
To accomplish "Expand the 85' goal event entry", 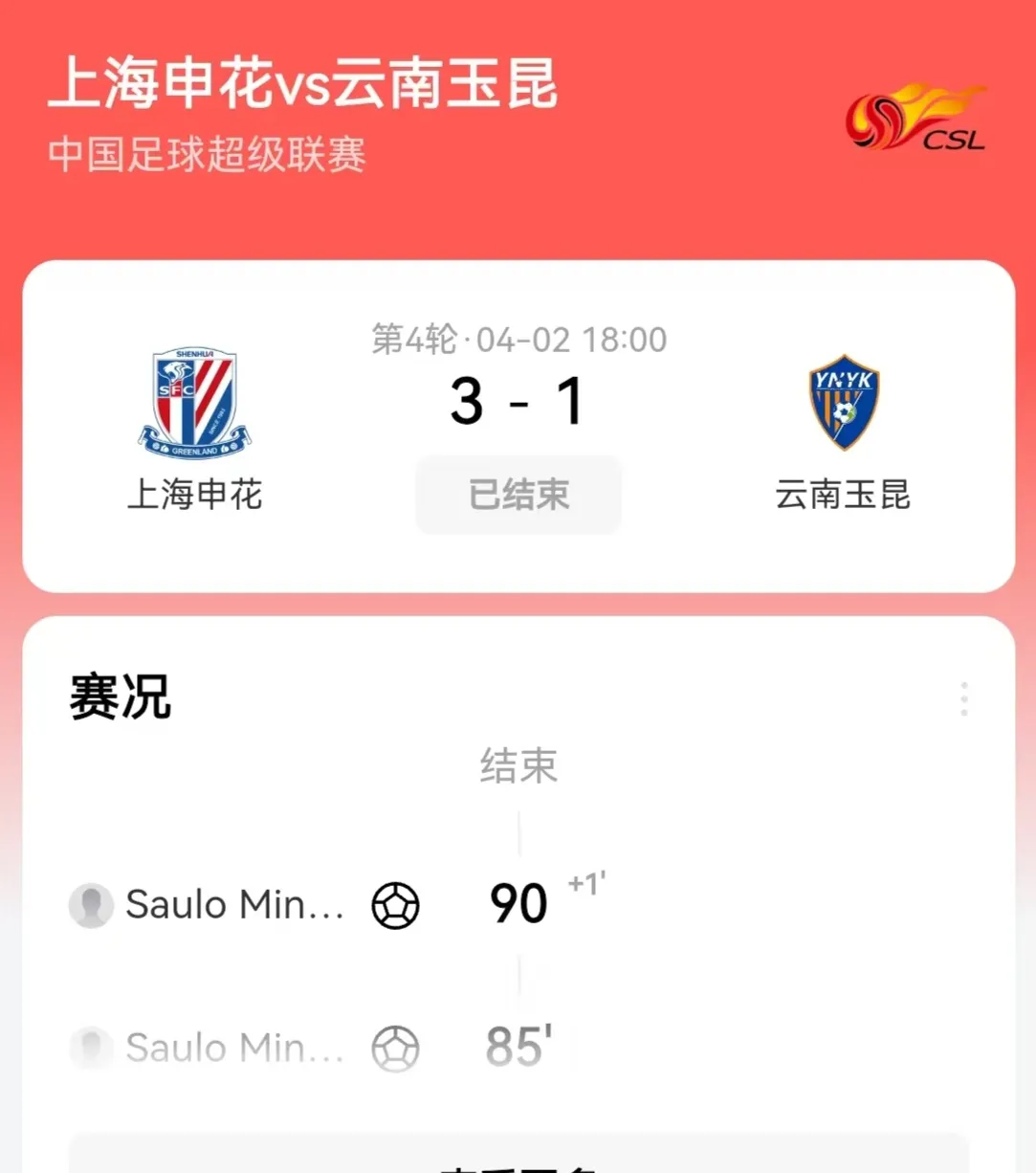I will coord(517,1047).
